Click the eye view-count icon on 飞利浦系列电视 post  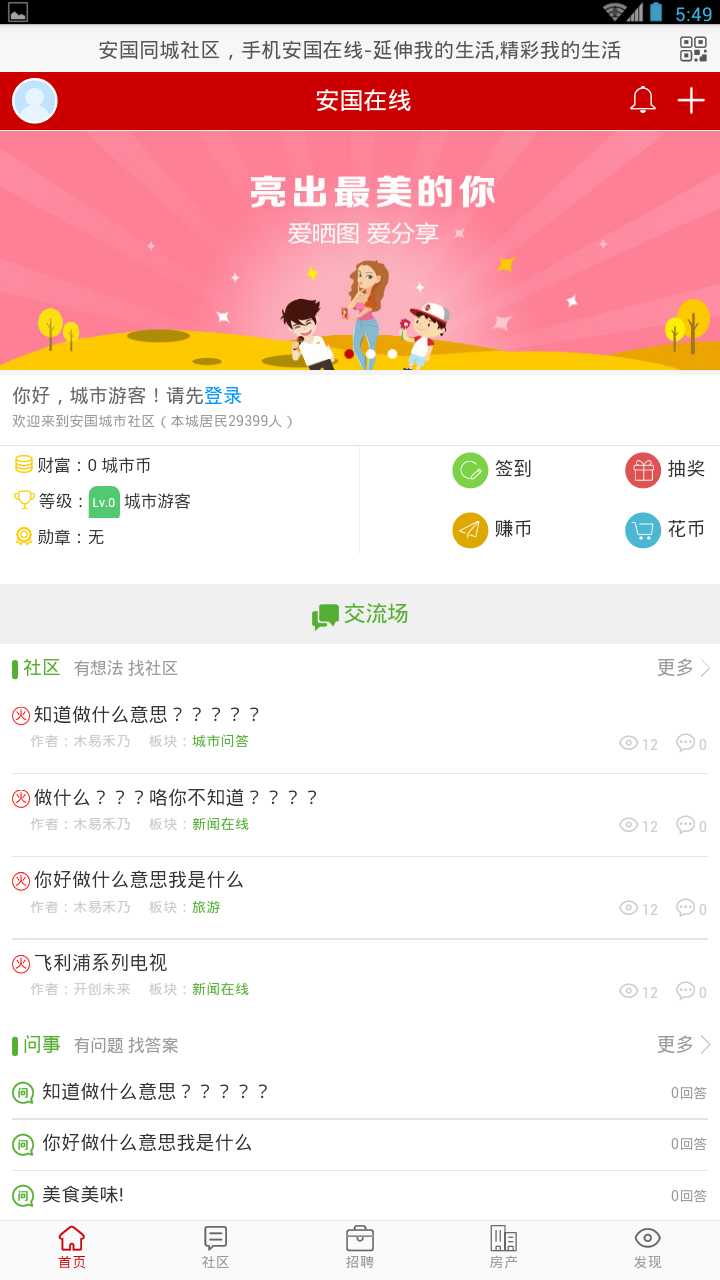pos(629,990)
